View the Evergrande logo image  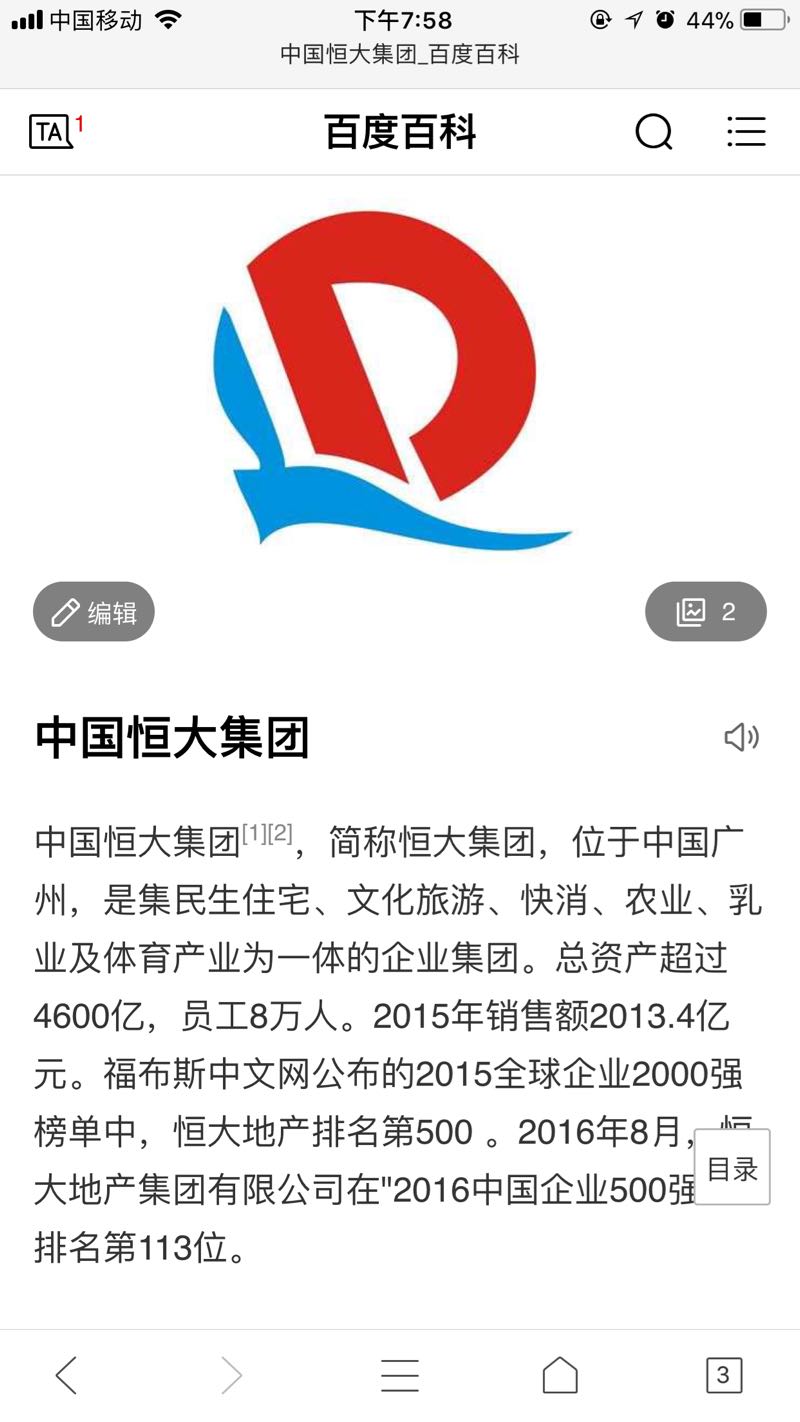(393, 378)
